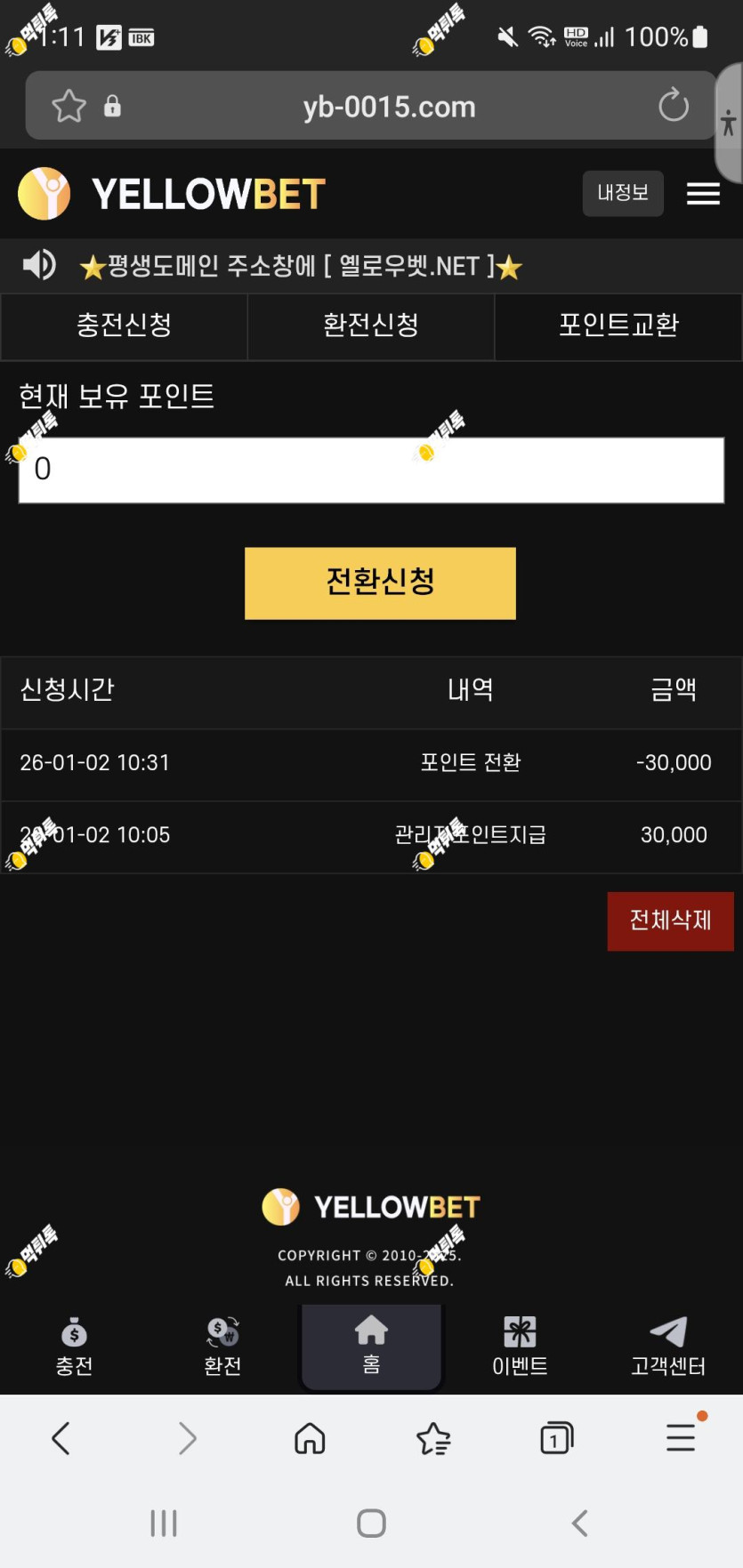743x1568 pixels.
Task: Bookmark this site with star icon
Action: pos(69,106)
